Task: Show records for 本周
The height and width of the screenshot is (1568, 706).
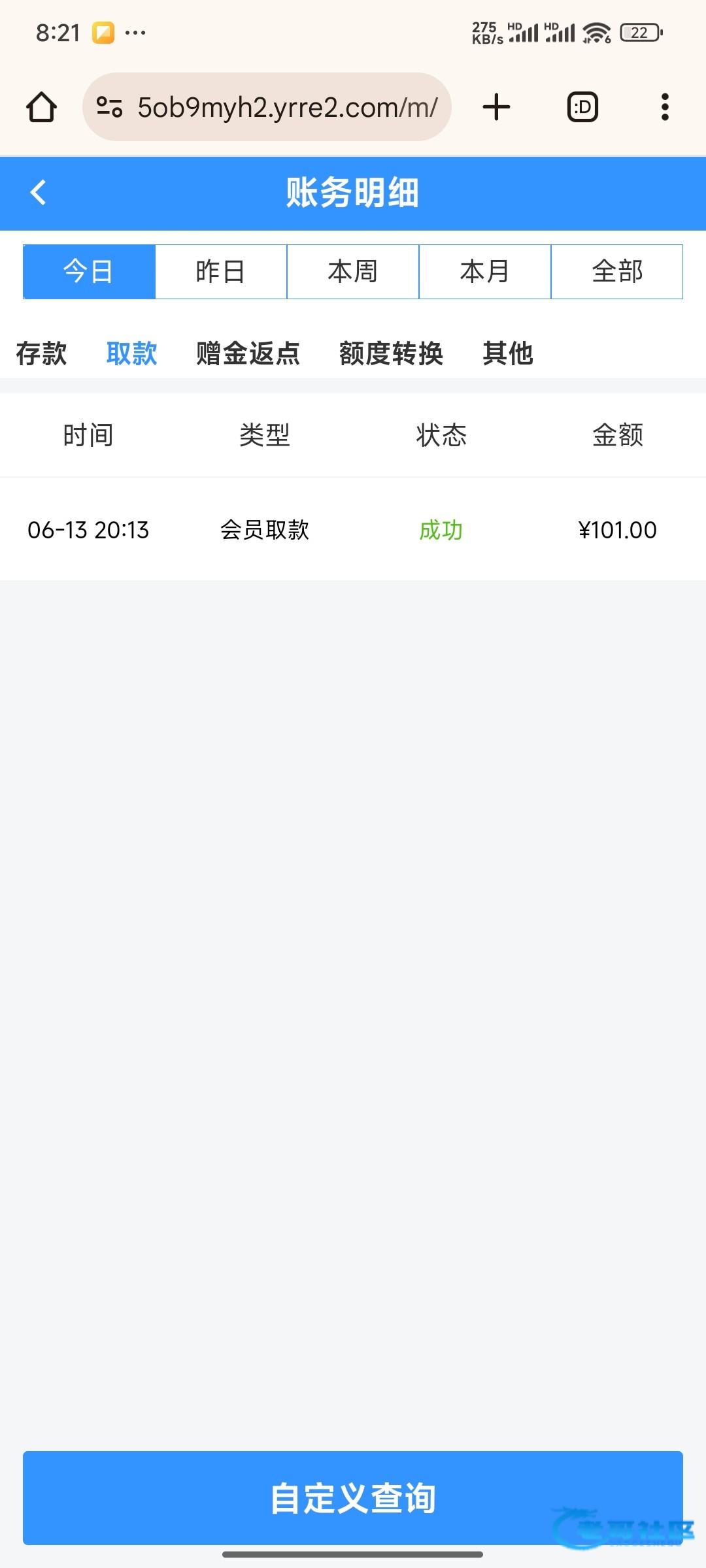Action: coord(353,272)
